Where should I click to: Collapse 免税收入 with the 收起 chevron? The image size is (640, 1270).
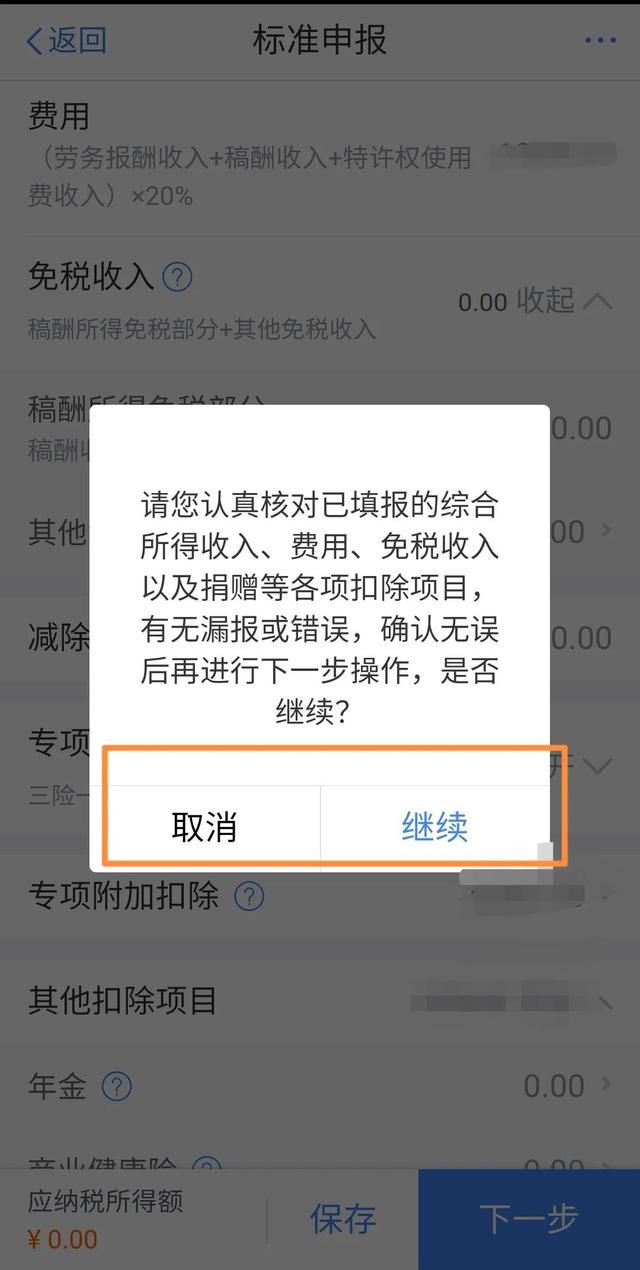[x=596, y=299]
